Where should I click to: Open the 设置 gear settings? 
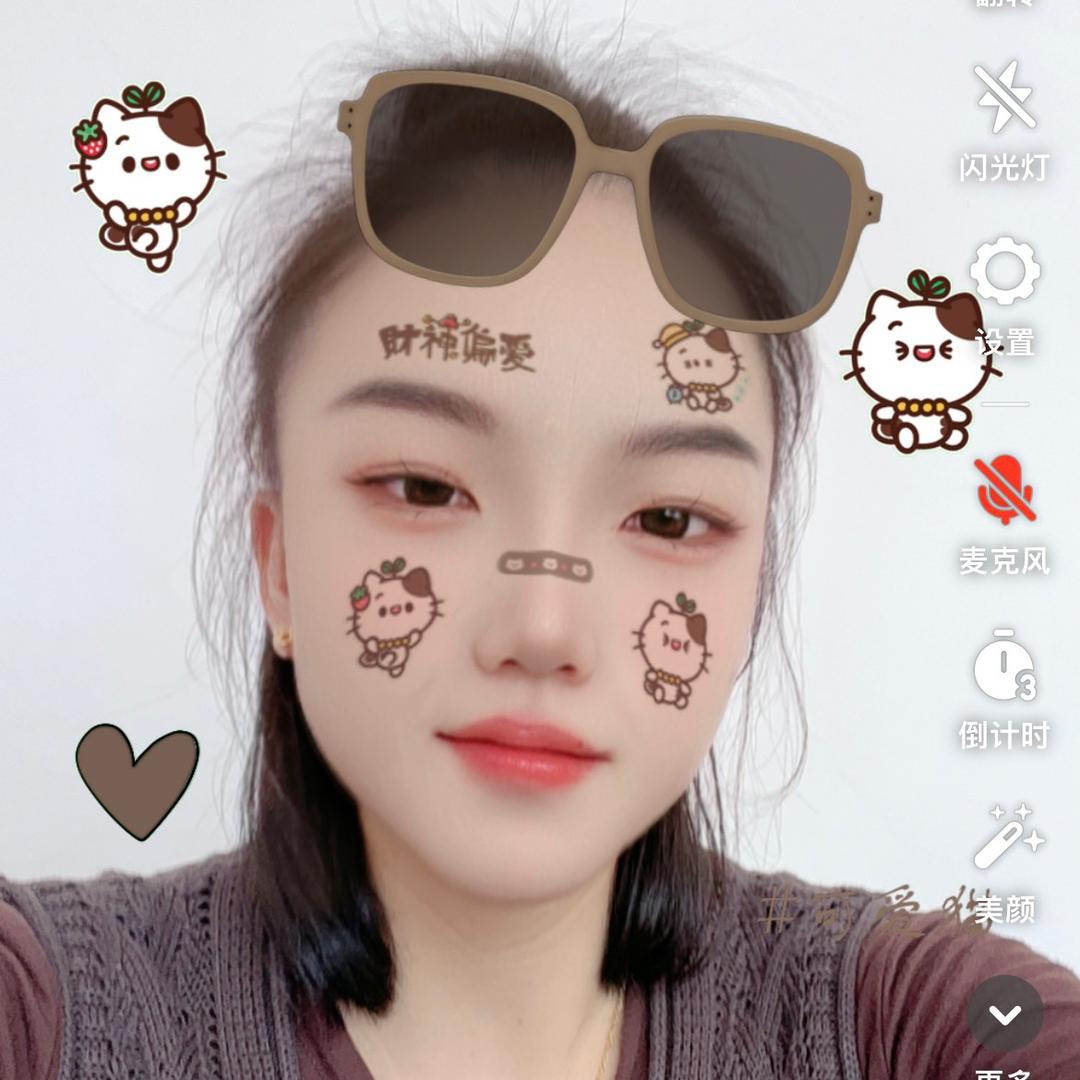(1005, 271)
